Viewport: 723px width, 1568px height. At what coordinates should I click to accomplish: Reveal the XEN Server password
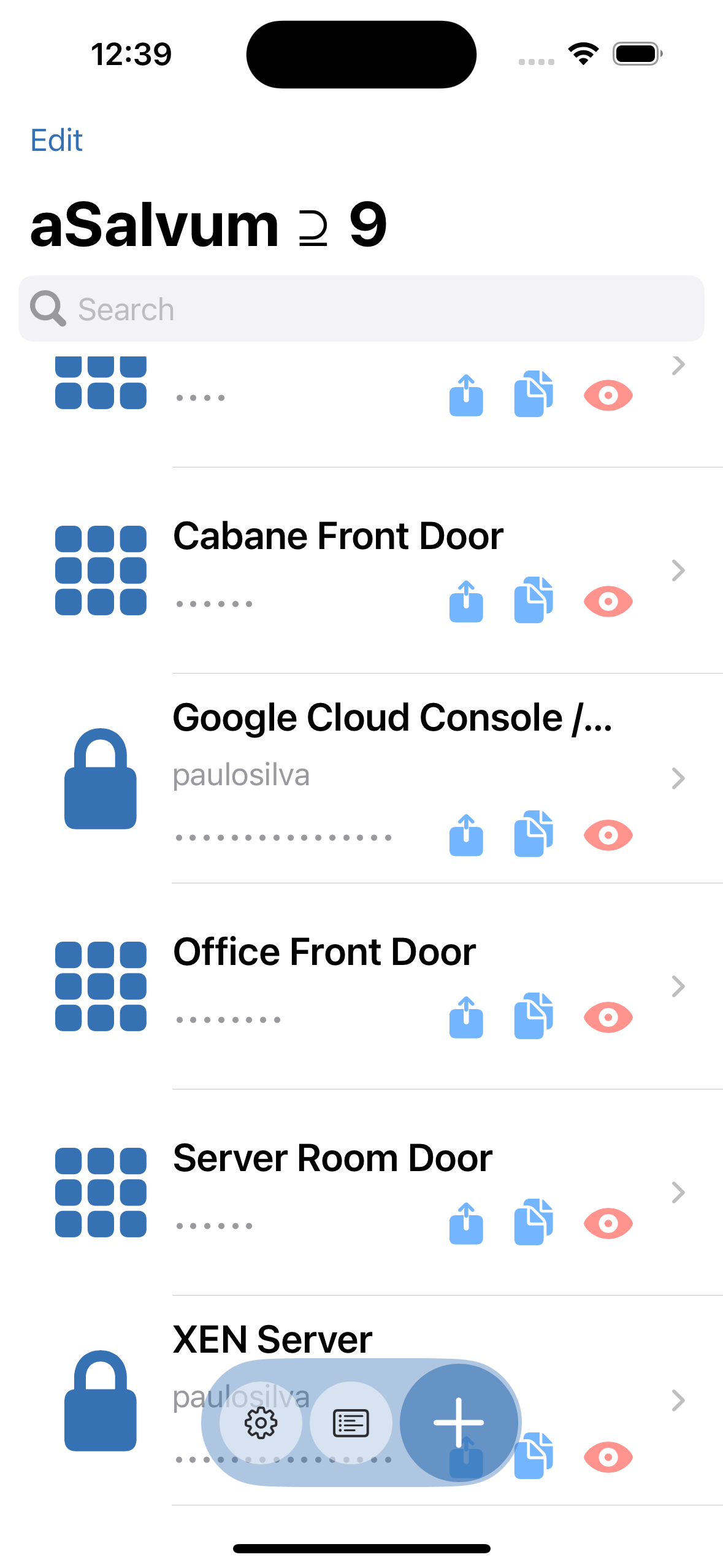point(608,1457)
